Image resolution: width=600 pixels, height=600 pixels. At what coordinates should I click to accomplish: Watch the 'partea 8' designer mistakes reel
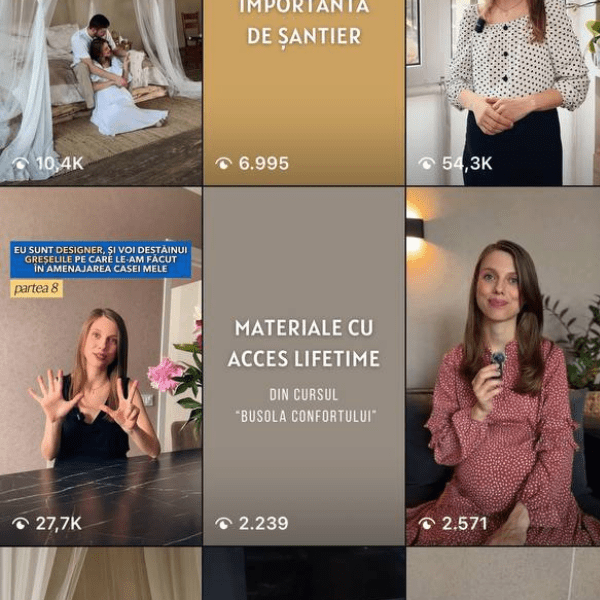[x=100, y=366]
